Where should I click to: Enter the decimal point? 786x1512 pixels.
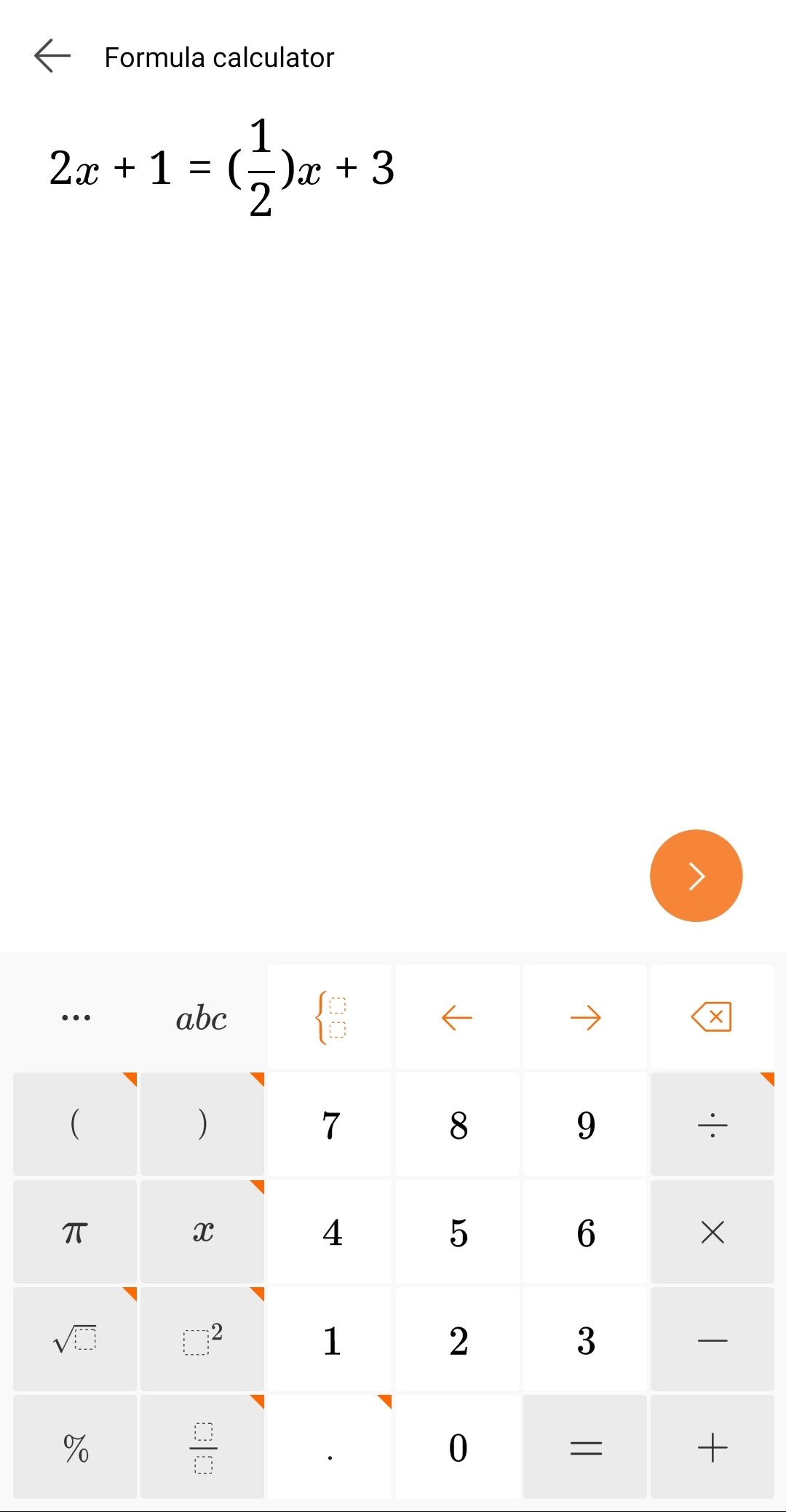click(330, 1447)
